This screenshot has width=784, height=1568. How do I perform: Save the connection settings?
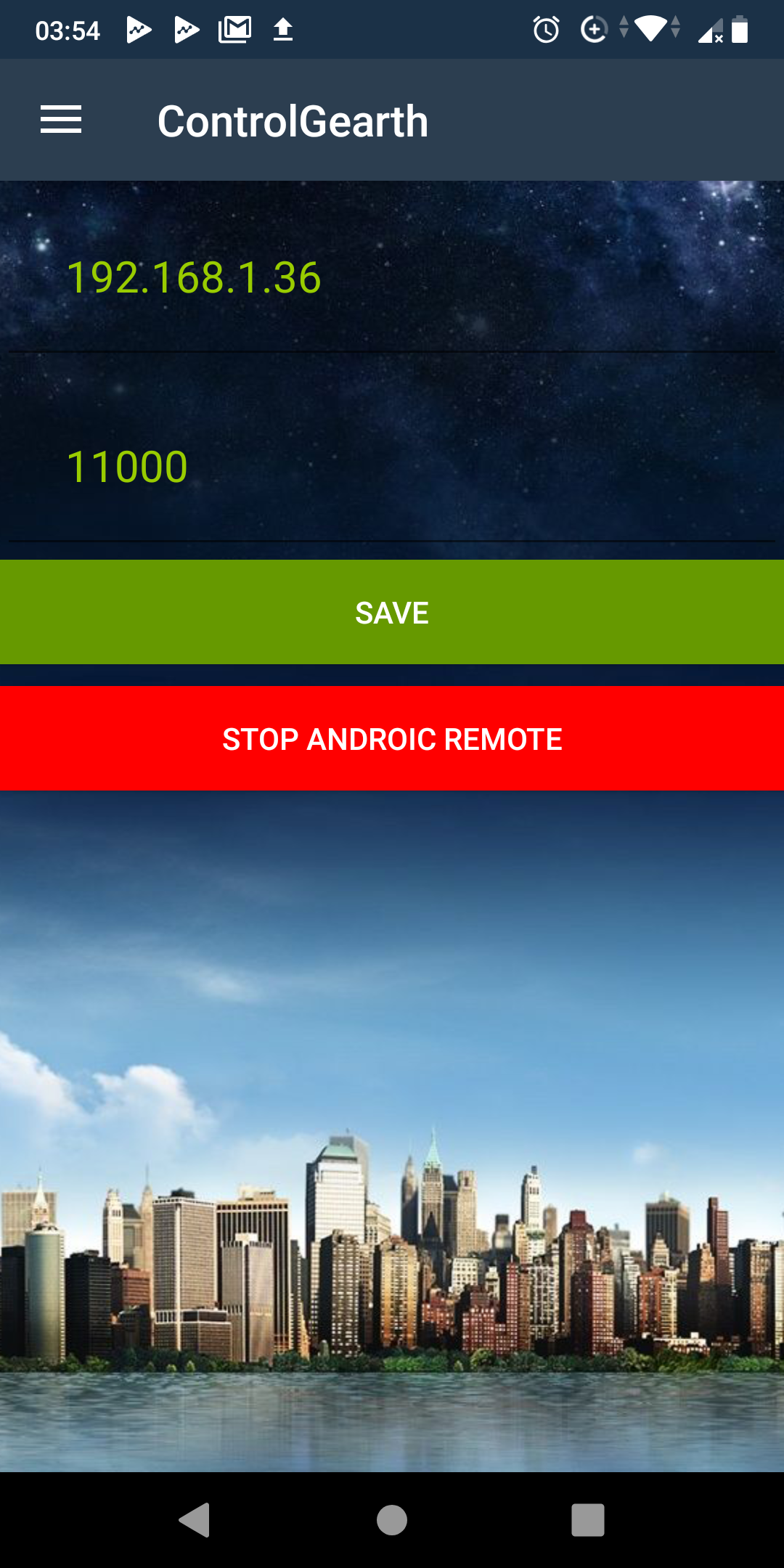[392, 612]
